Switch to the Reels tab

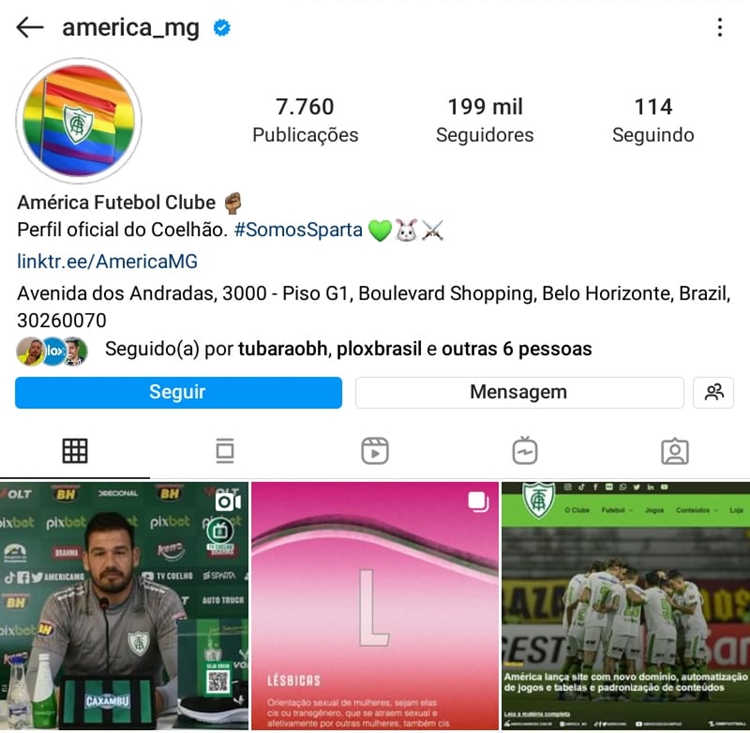[375, 451]
